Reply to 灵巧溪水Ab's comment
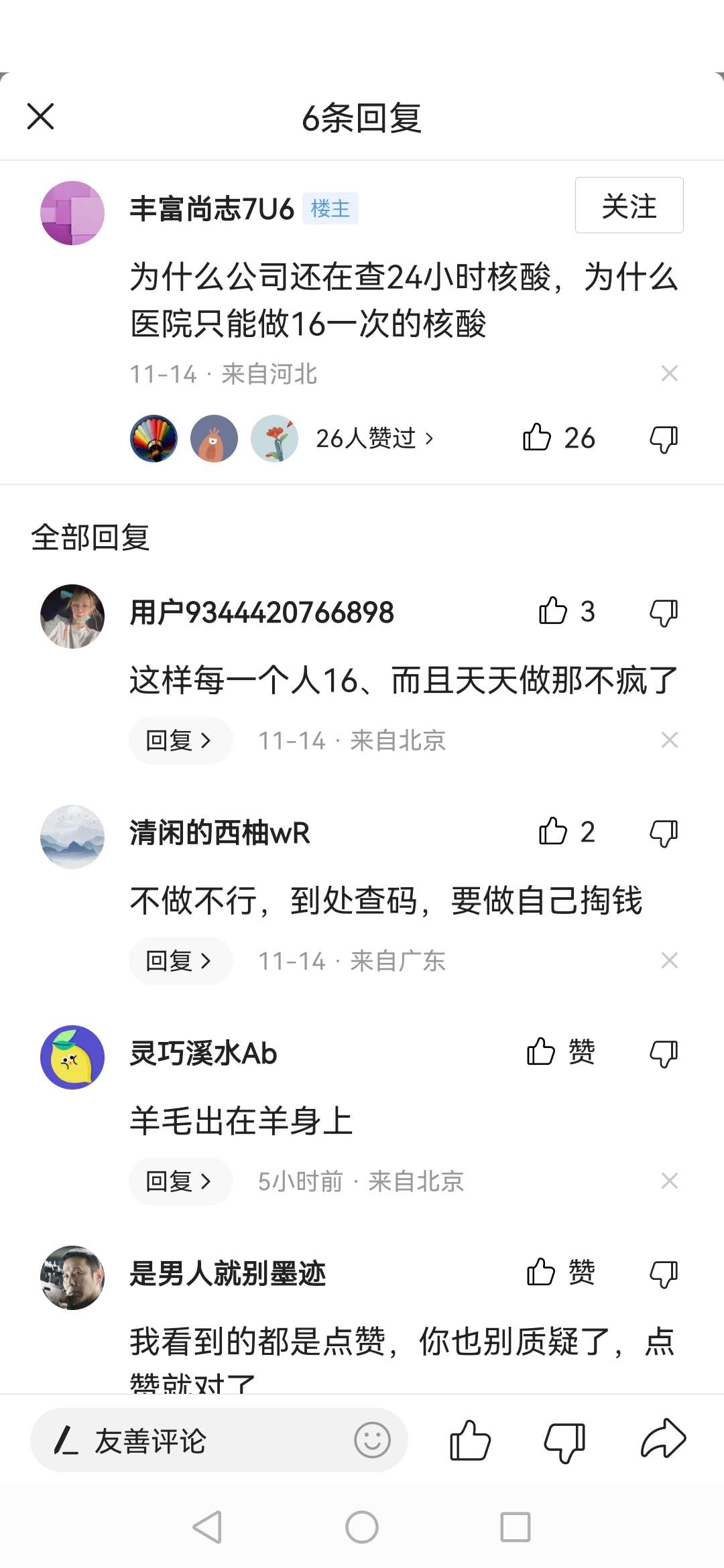The image size is (724, 1568). coord(180,1181)
